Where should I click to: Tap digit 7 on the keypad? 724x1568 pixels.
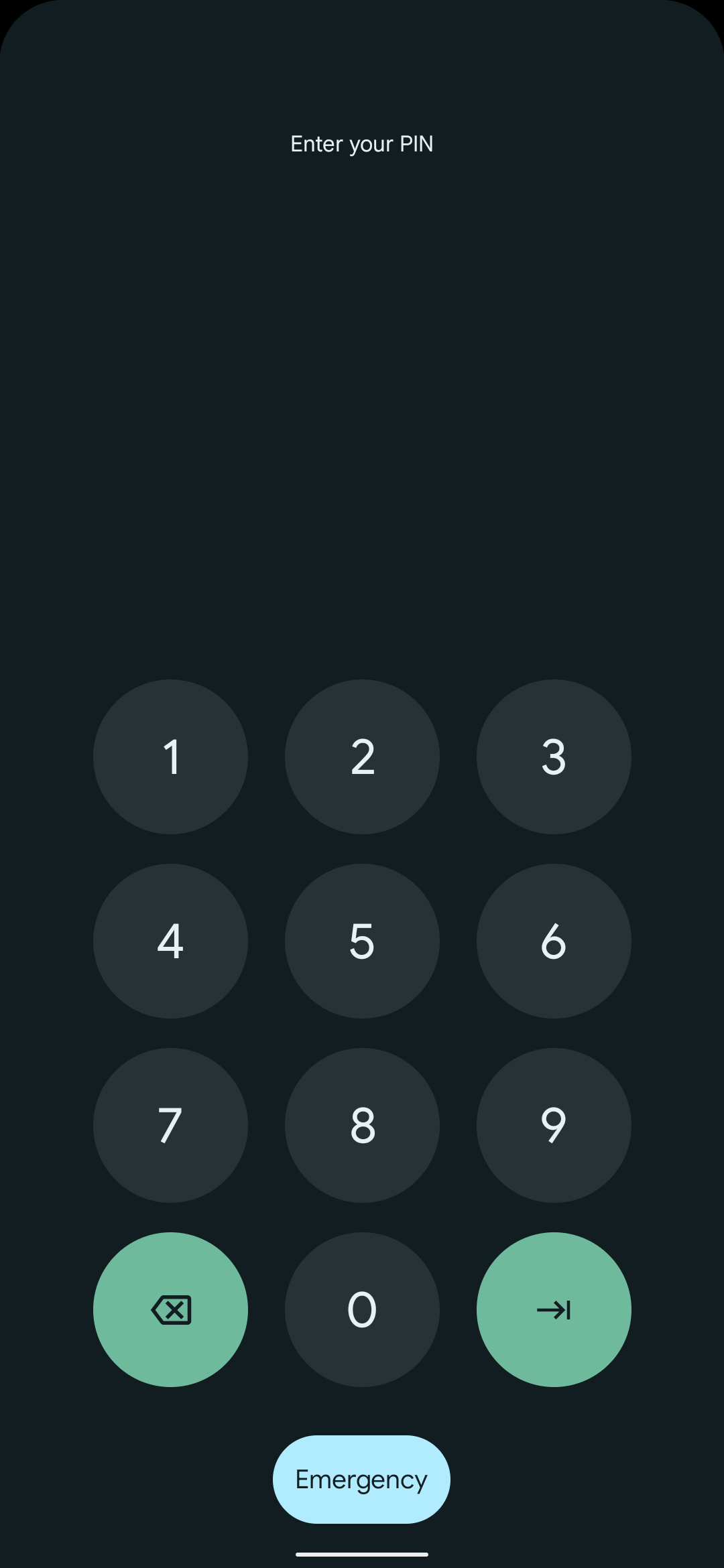pos(170,1125)
